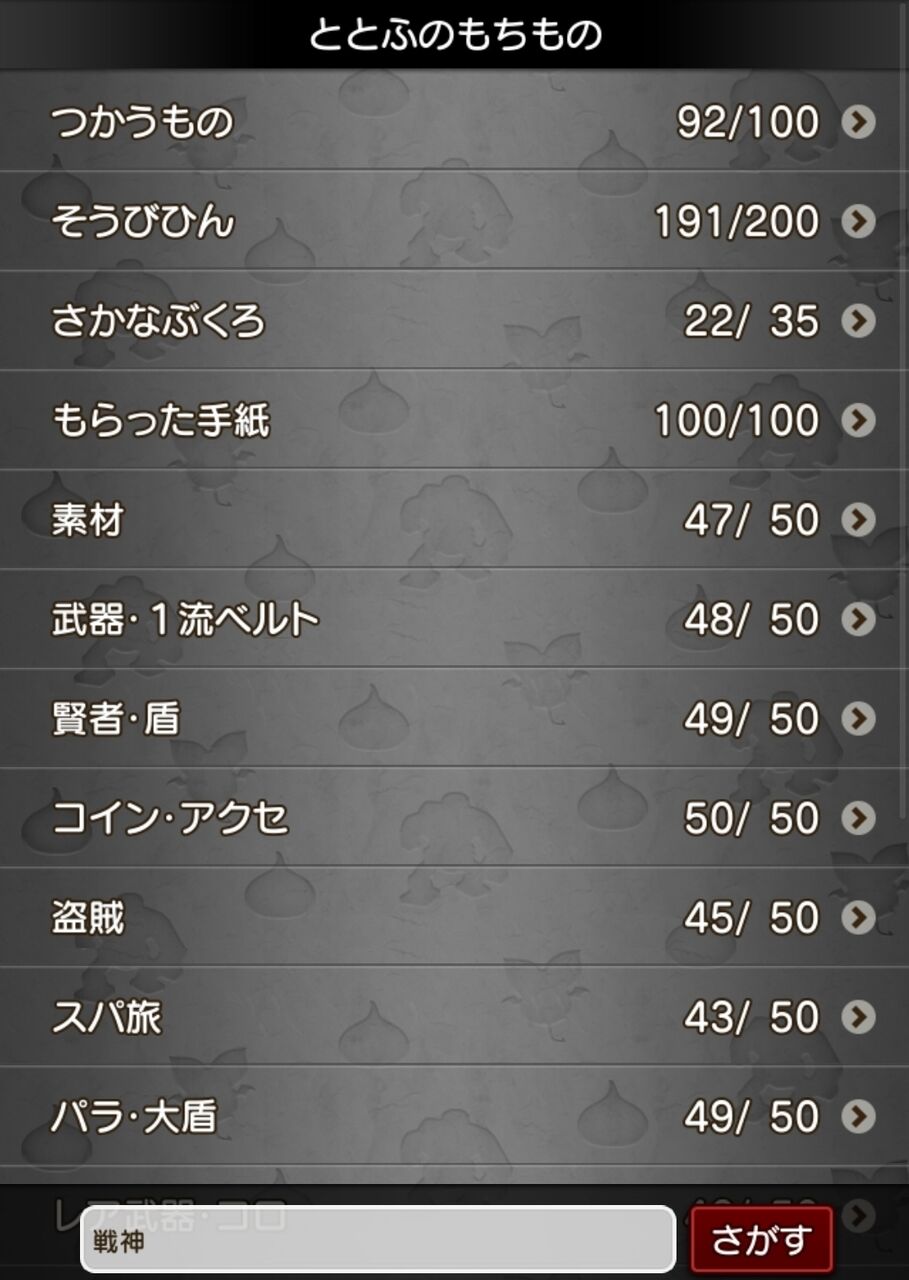Tap the さがす search button
This screenshot has width=909, height=1280.
click(761, 1240)
